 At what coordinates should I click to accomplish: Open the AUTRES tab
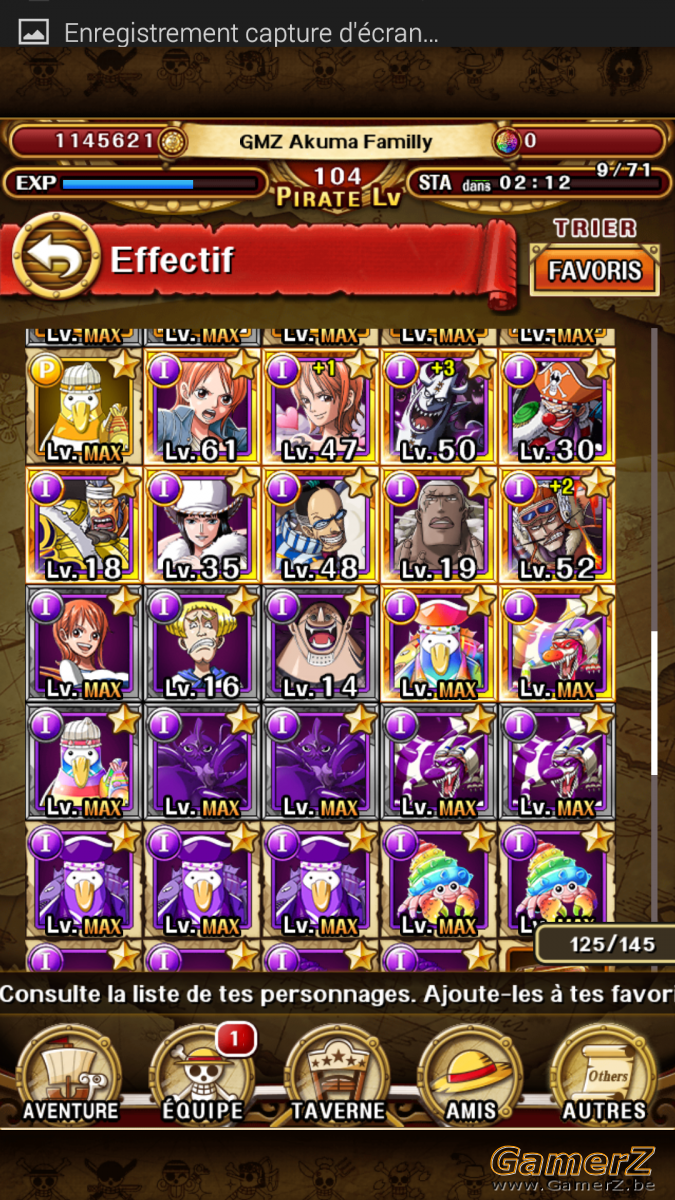(604, 1075)
